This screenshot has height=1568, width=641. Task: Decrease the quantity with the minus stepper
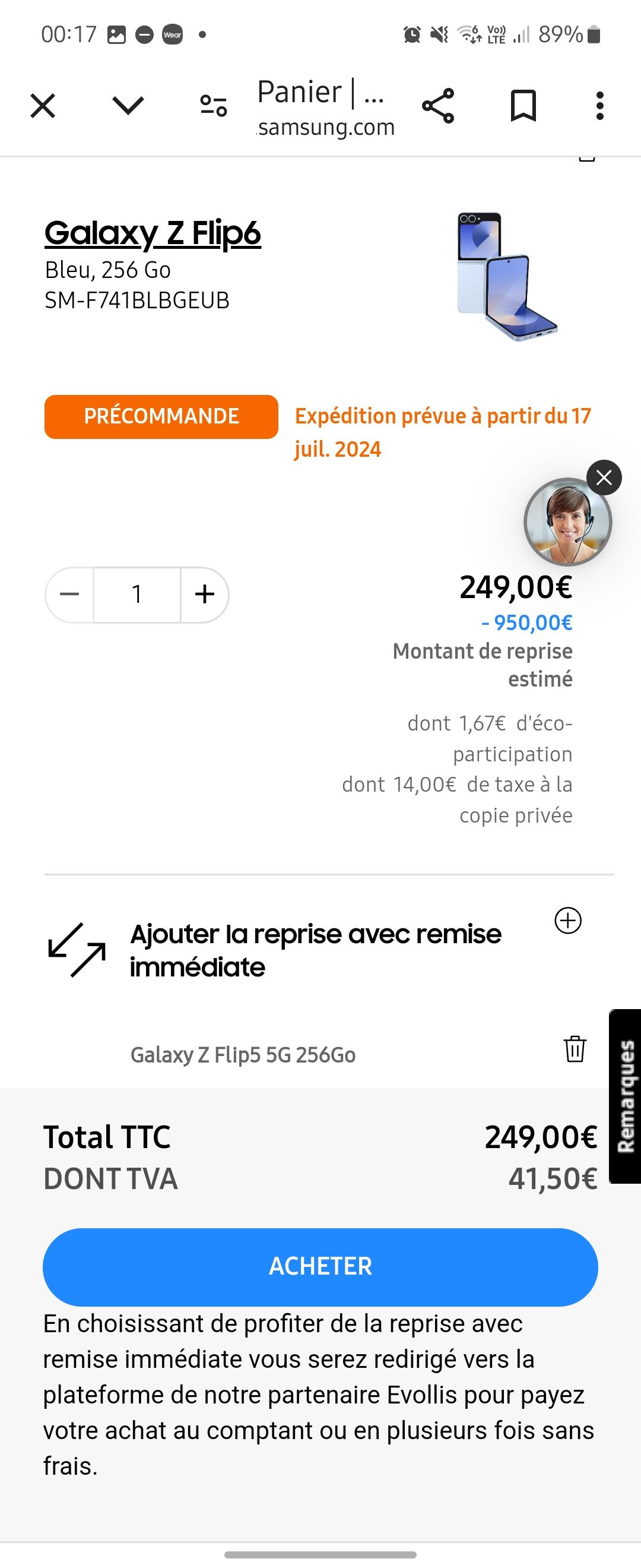point(69,594)
